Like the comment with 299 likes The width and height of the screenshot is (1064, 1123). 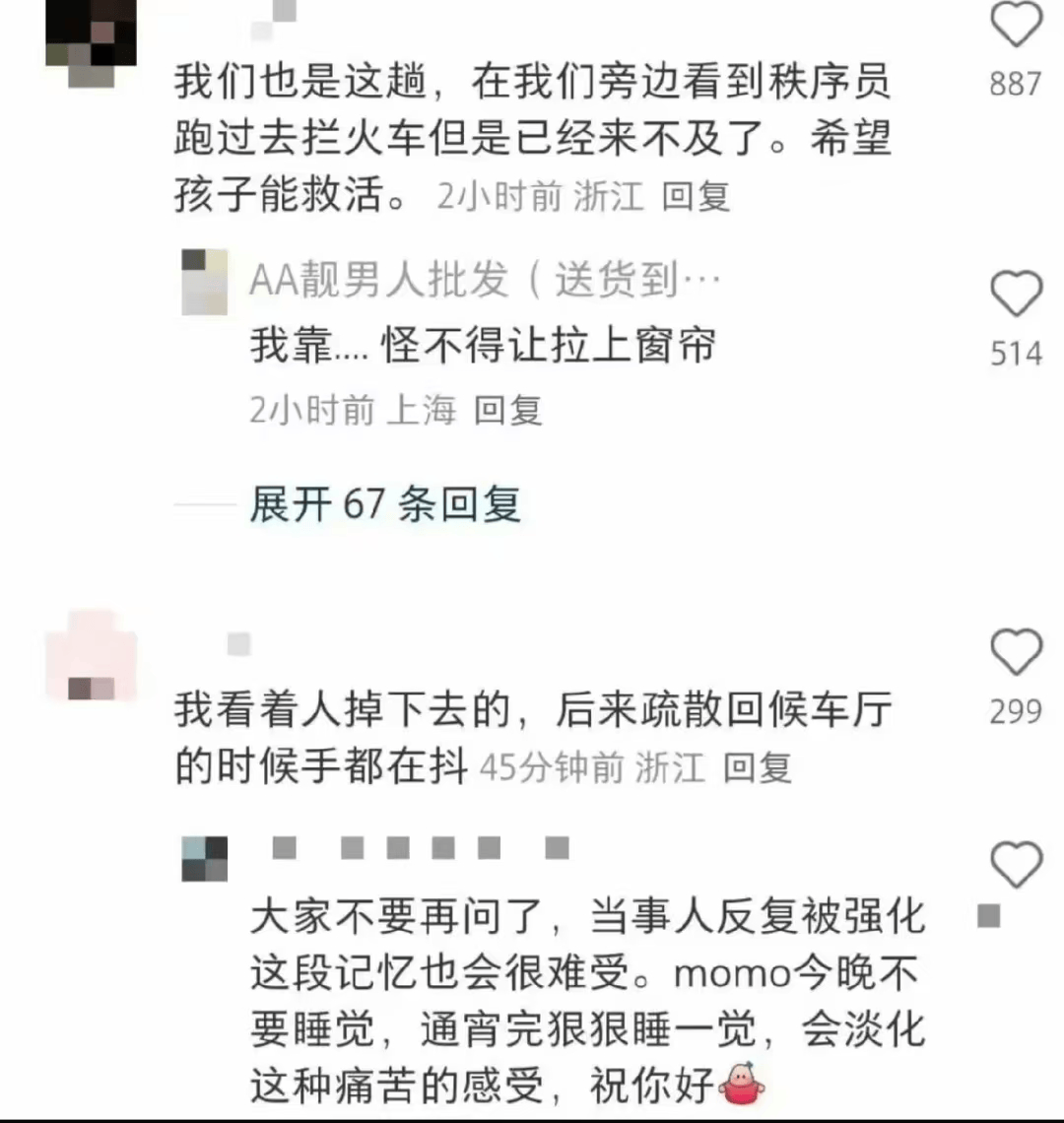[1016, 652]
